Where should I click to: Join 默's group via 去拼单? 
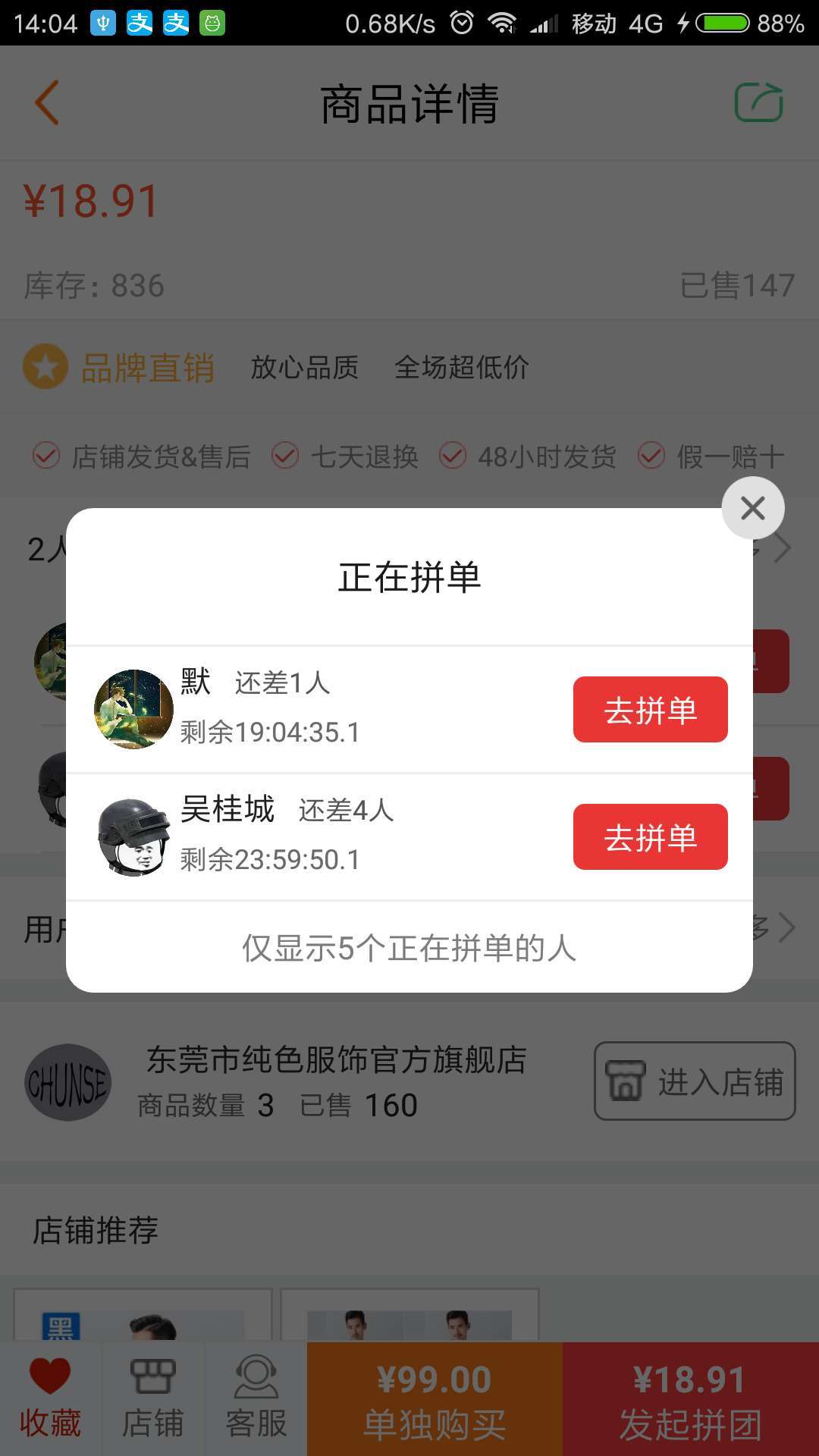[x=650, y=709]
